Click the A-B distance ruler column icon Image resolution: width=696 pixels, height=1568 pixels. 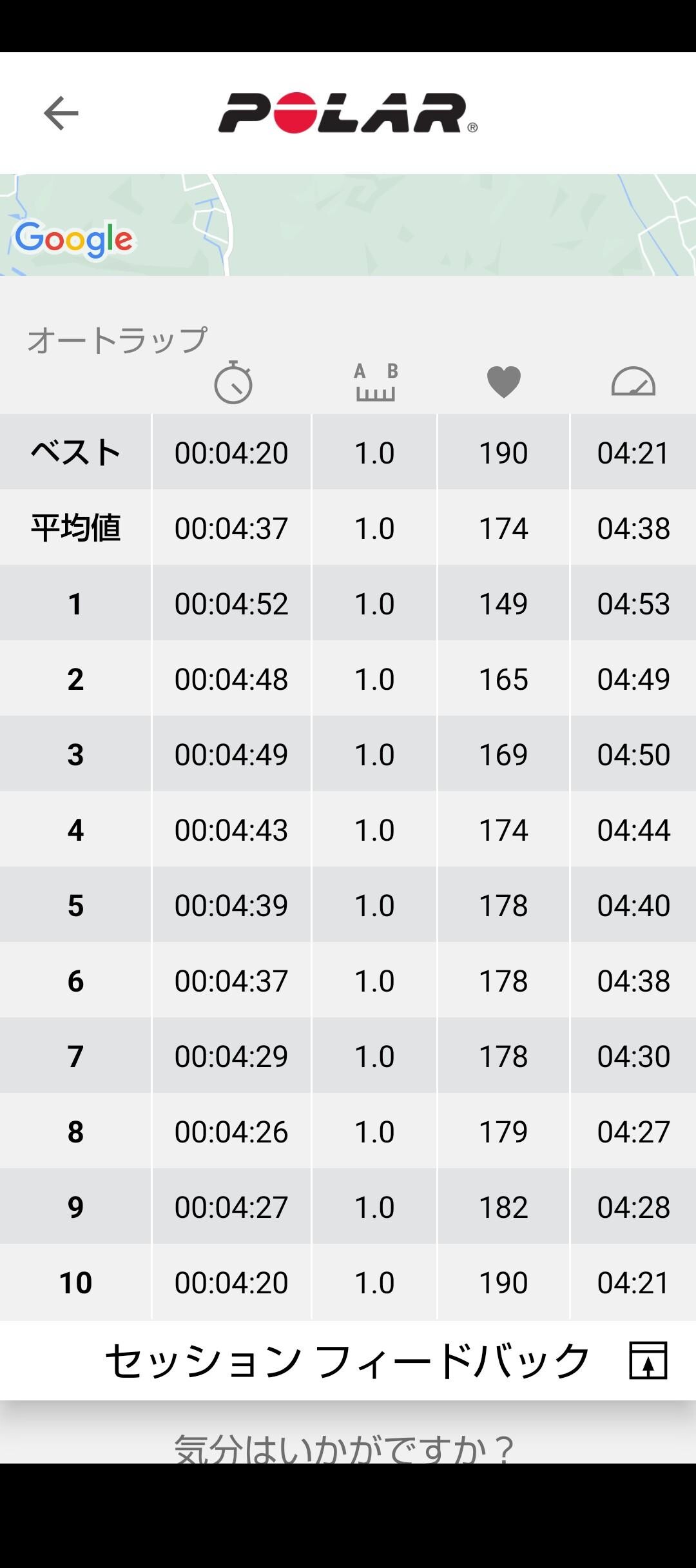pos(374,382)
